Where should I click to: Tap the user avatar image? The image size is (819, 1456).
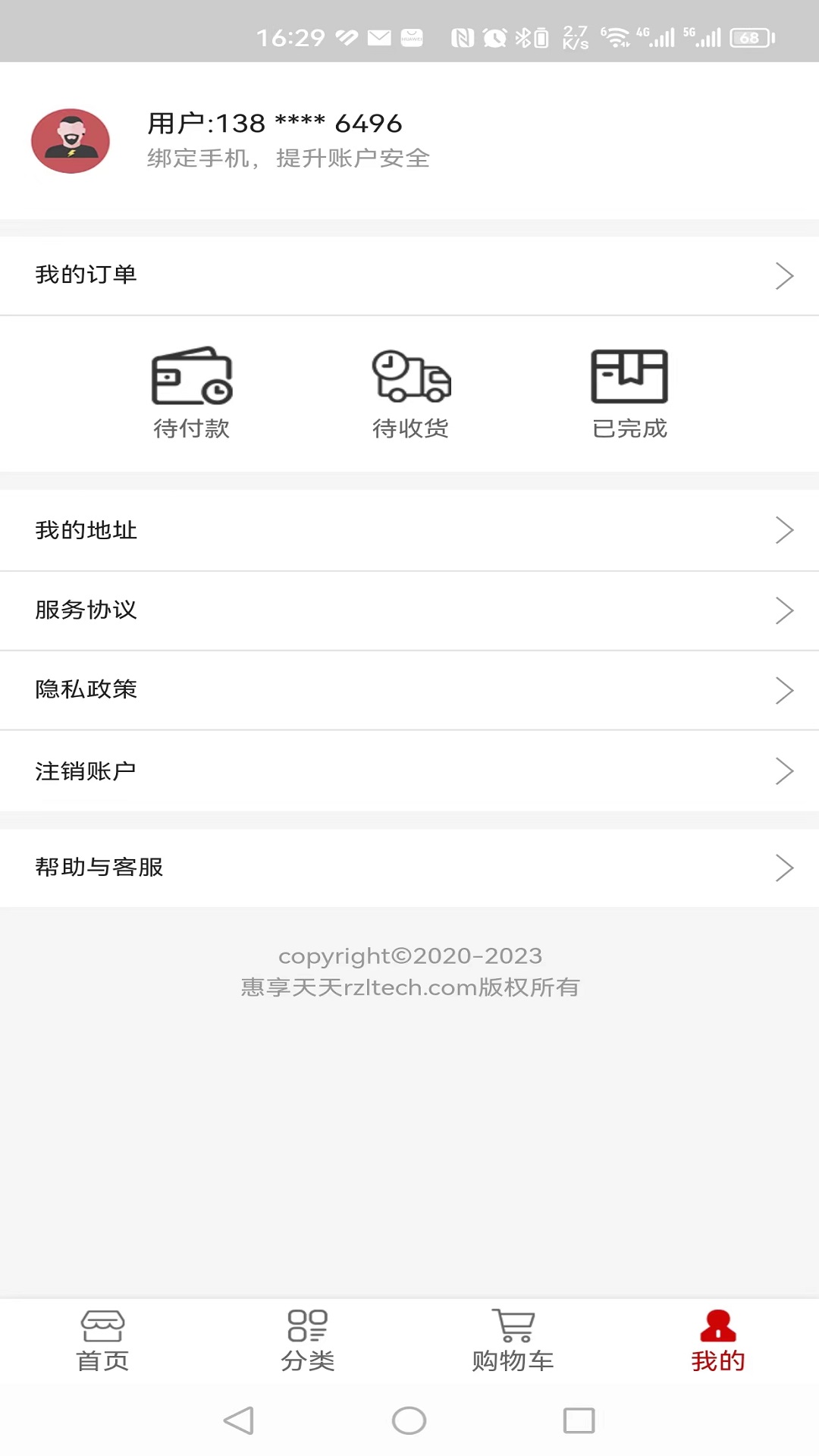(x=71, y=141)
